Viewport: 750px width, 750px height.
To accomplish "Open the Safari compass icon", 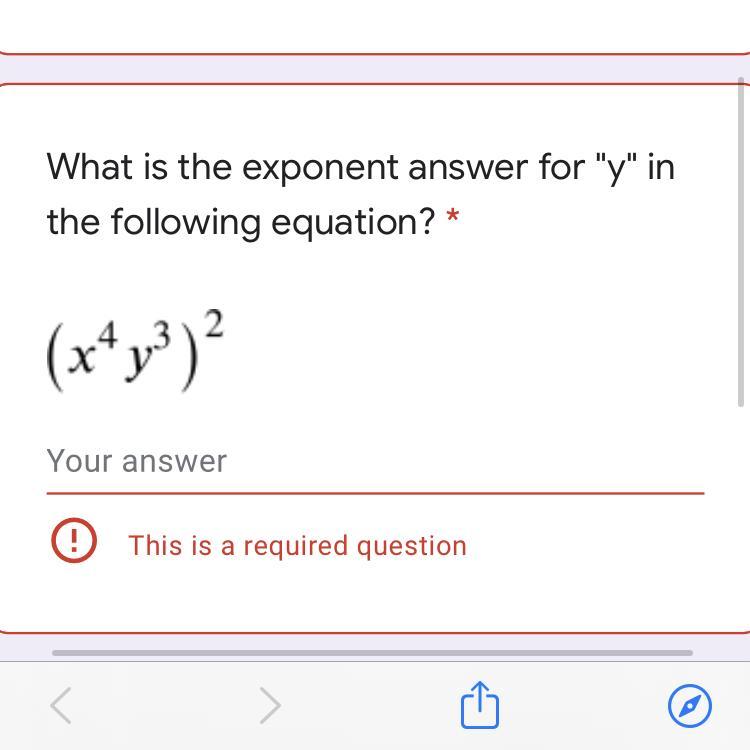I will pyautogui.click(x=689, y=706).
